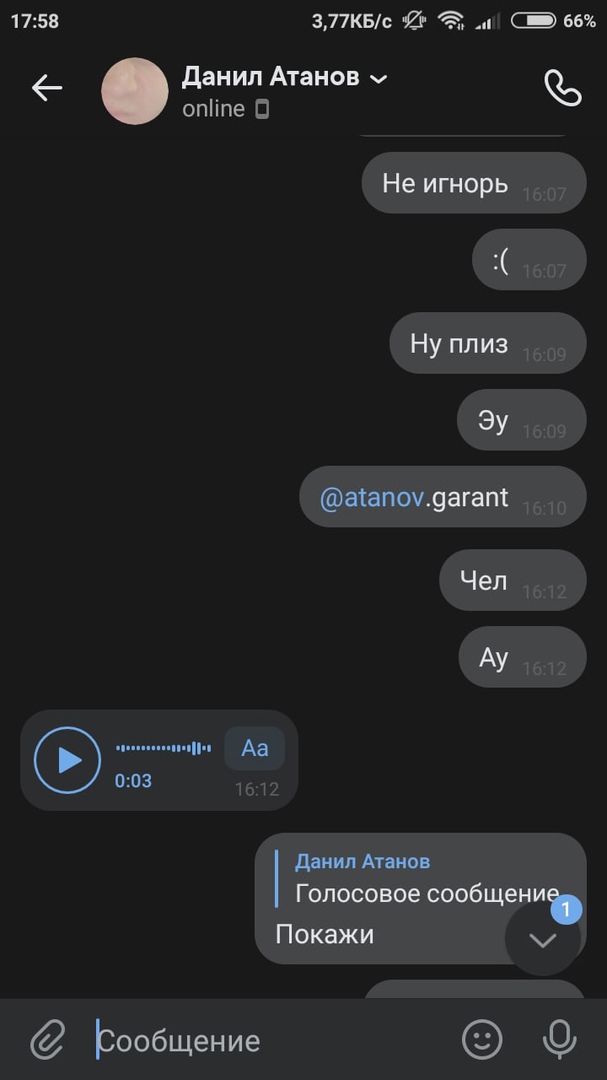Expand the Данил Атанов chat dropdown
607x1080 pixels.
pos(379,79)
